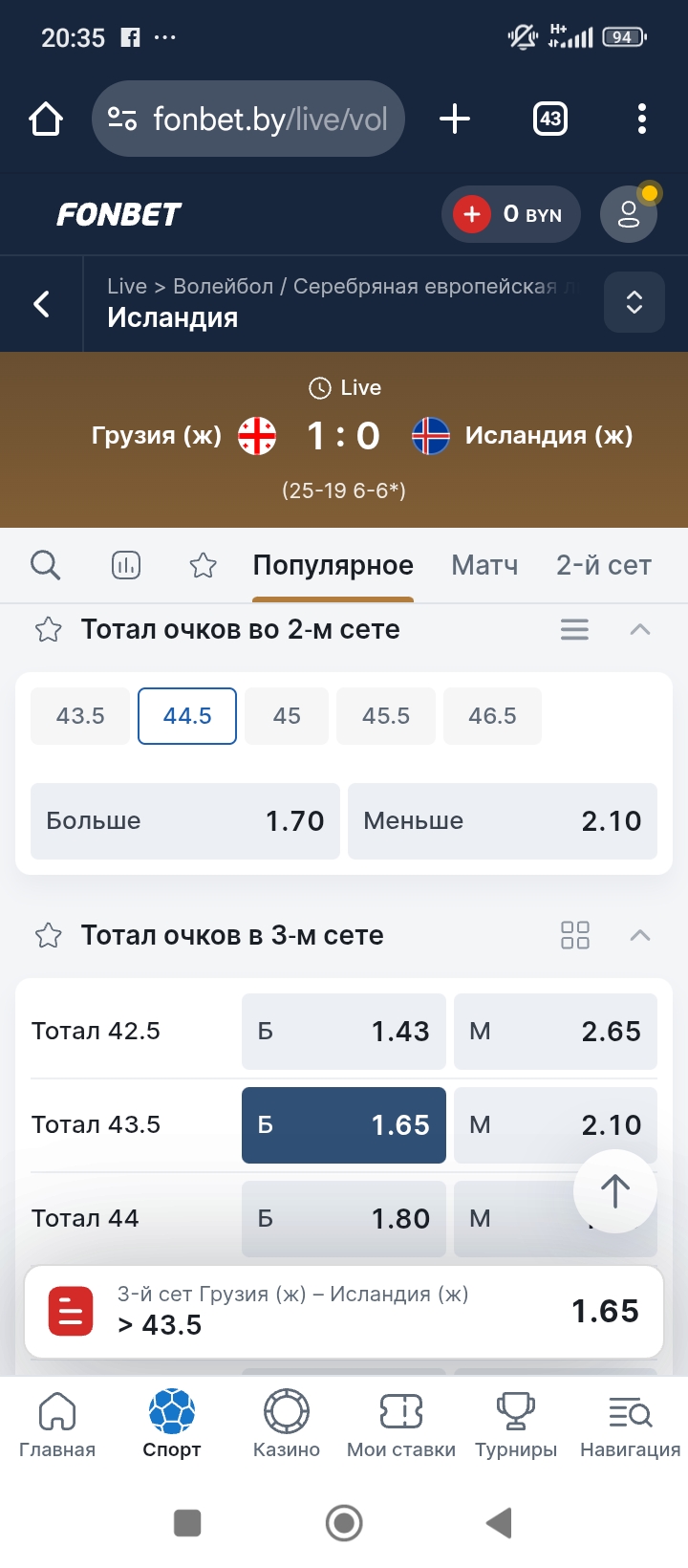Favorite the market Тотал очков во 2-м сете
This screenshot has height=1568, width=688.
[48, 629]
